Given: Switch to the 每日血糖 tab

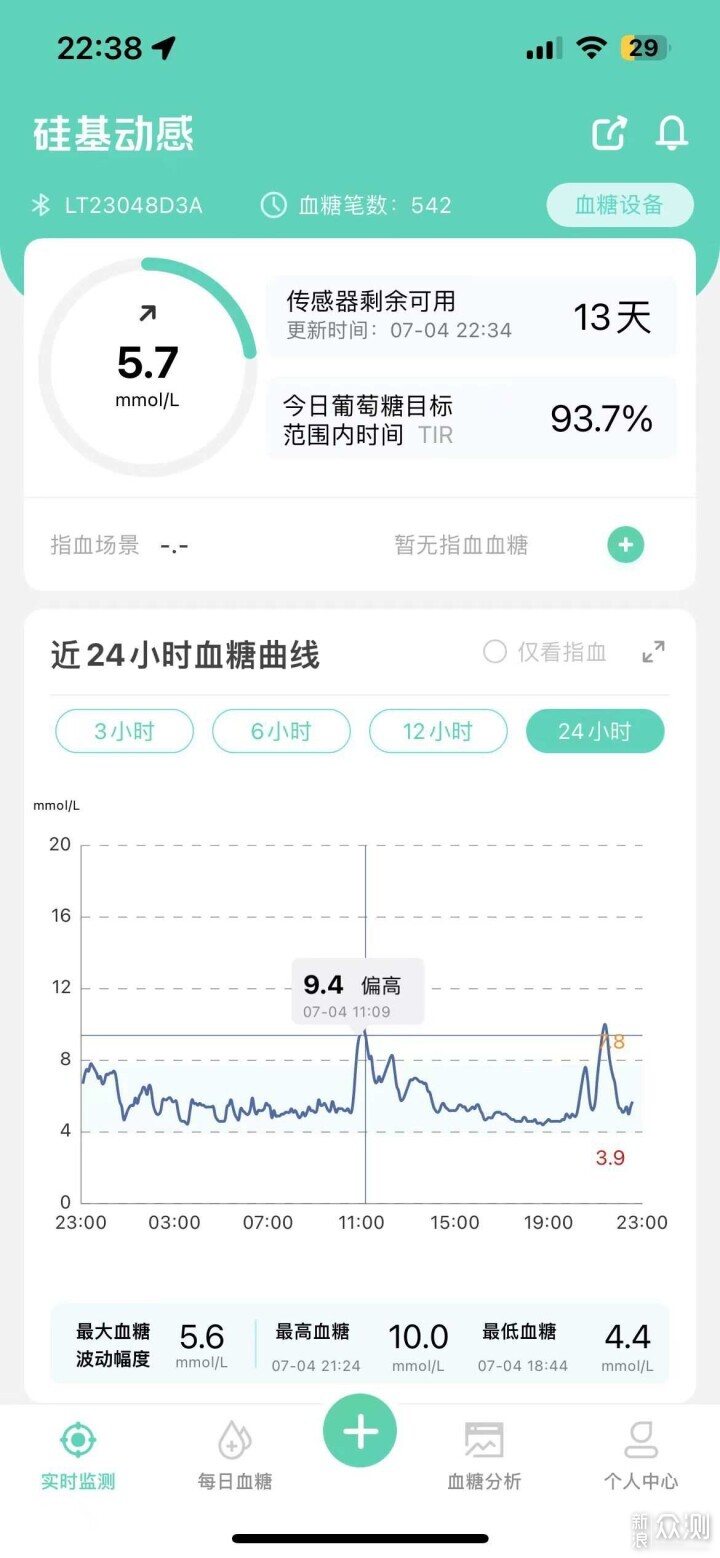Looking at the screenshot, I should [235, 1456].
